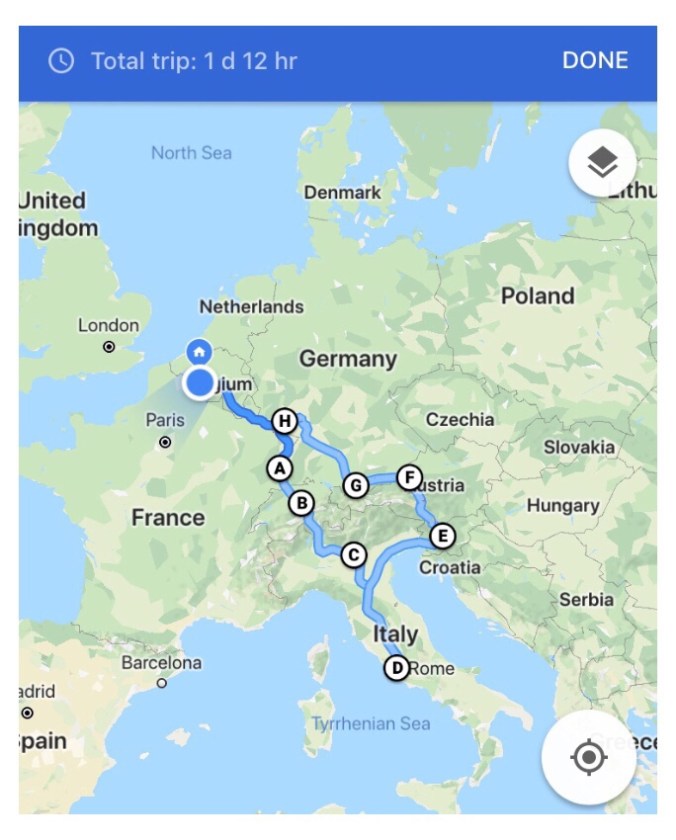Select route stop B
Viewport: 676px width, 840px height.
tap(301, 503)
